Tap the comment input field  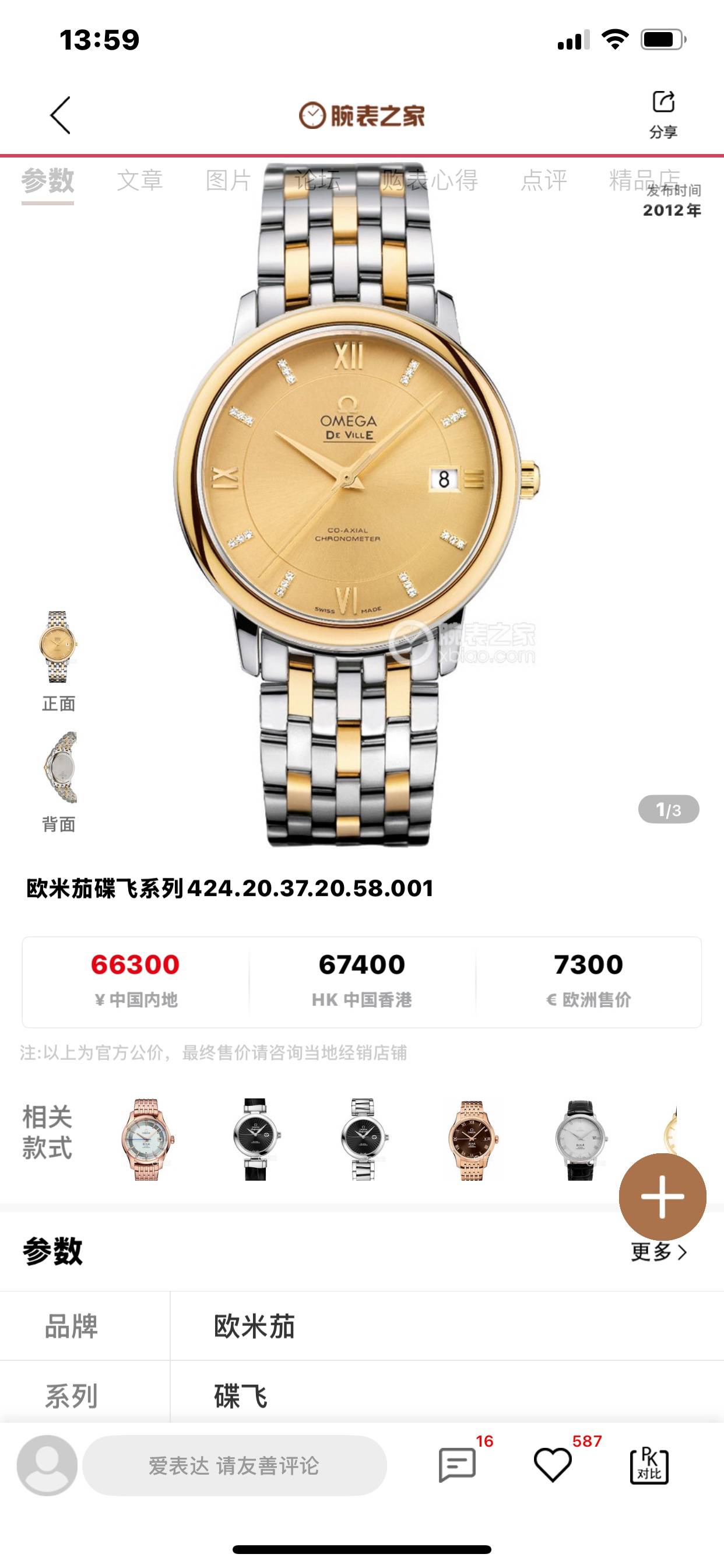234,1465
